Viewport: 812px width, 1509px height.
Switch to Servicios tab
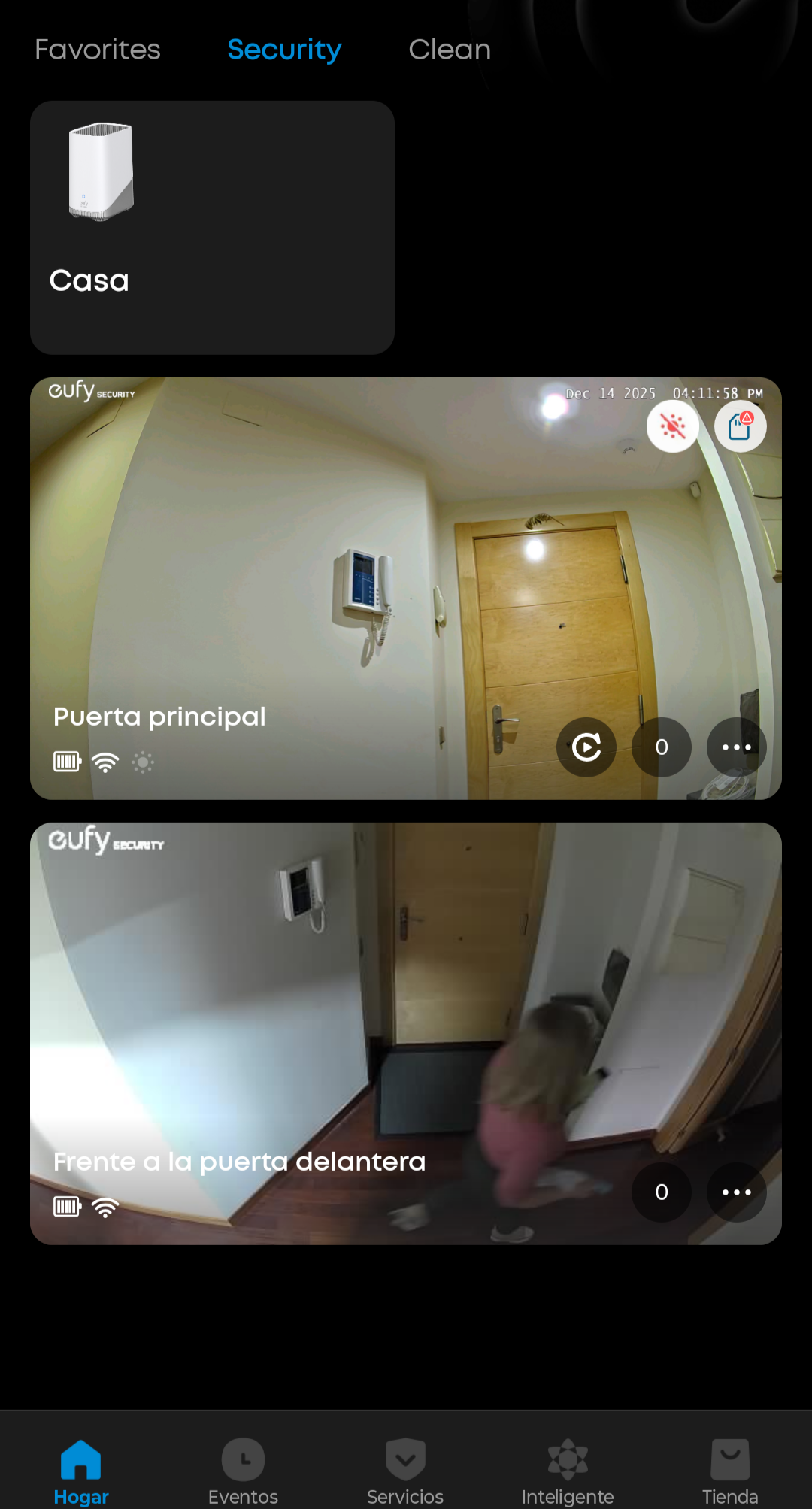pos(405,1471)
